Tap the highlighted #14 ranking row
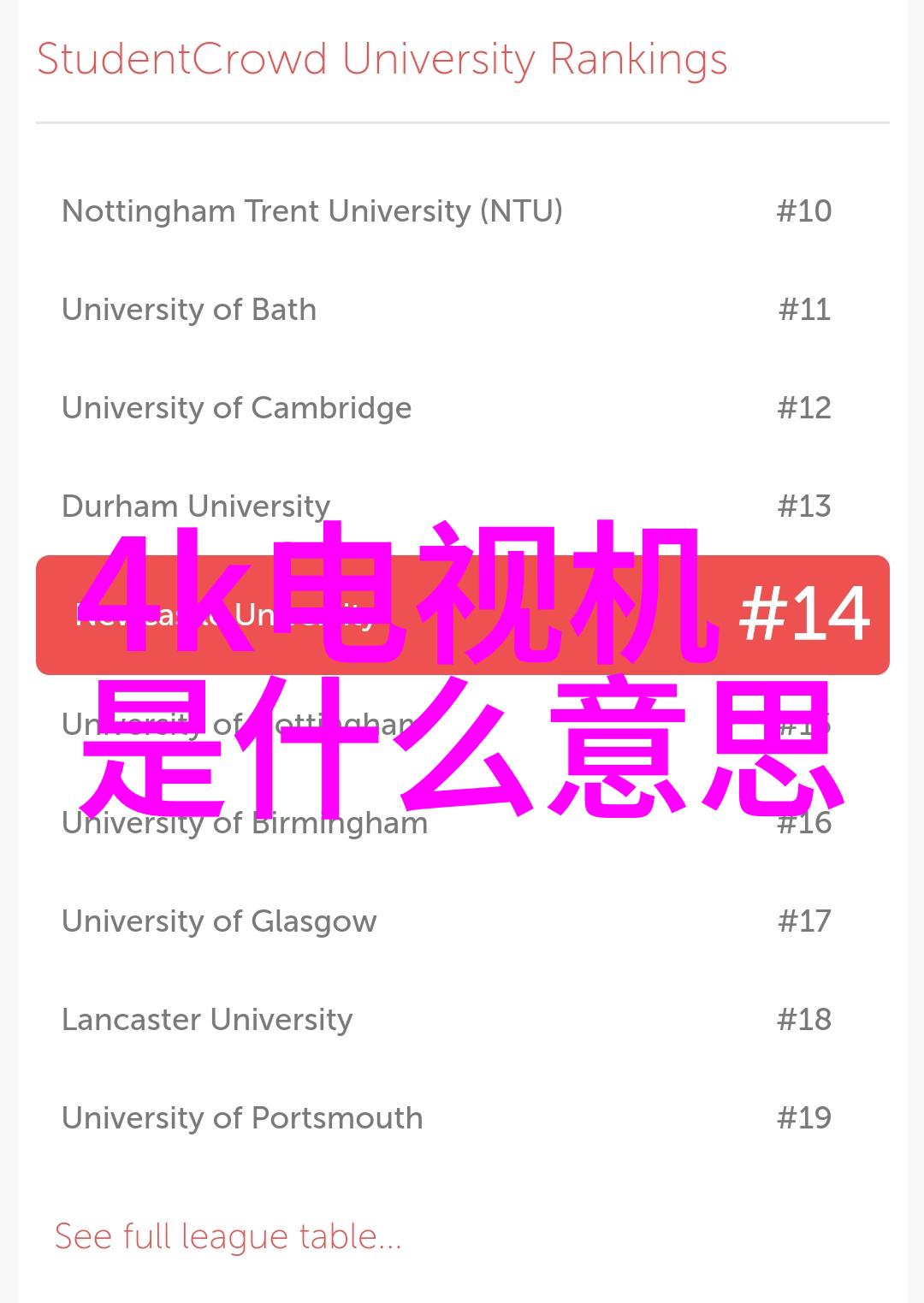 tap(462, 615)
